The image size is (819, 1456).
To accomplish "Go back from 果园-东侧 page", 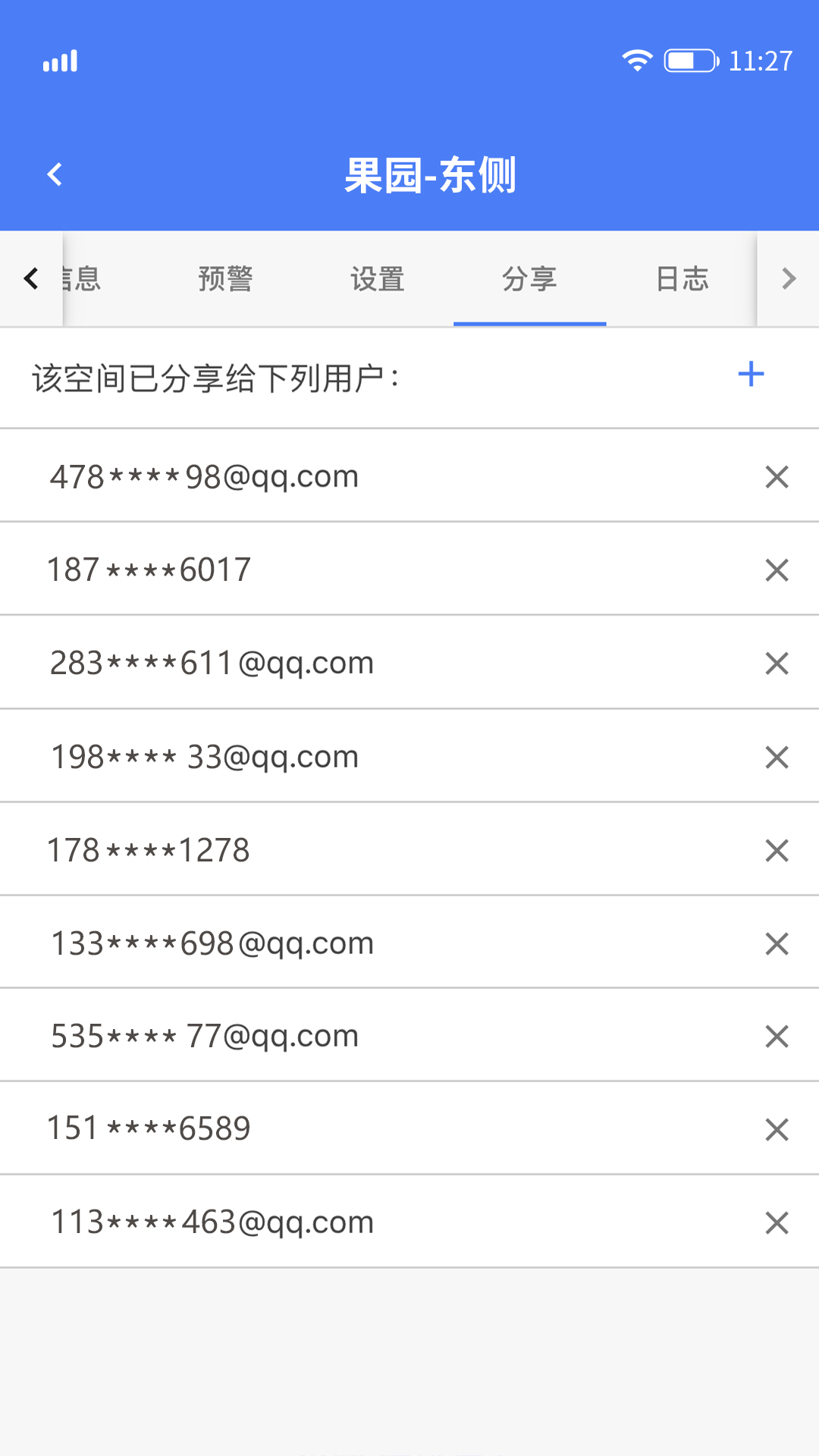I will coord(55,175).
